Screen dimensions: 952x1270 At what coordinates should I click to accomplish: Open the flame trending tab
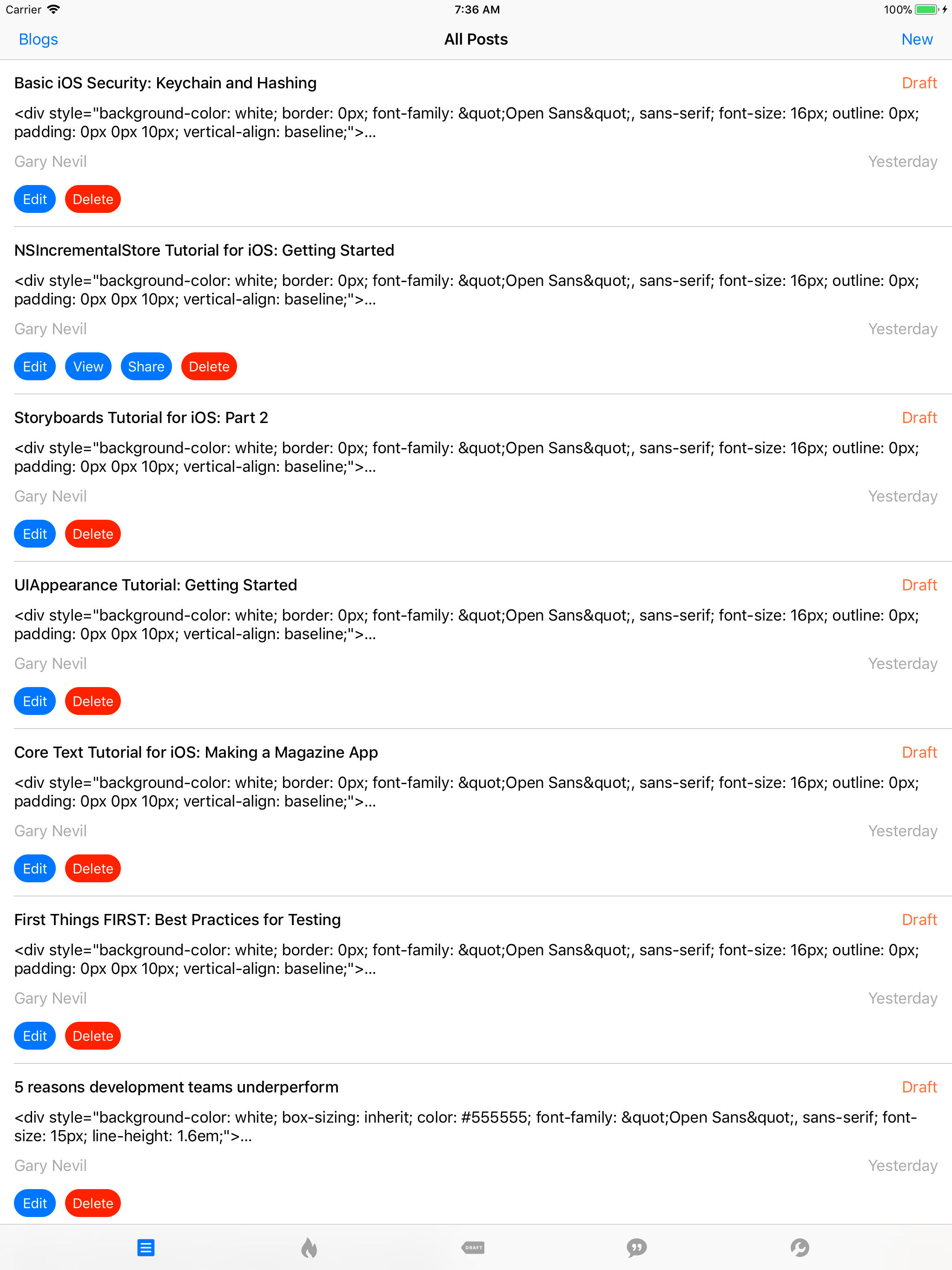point(310,1248)
